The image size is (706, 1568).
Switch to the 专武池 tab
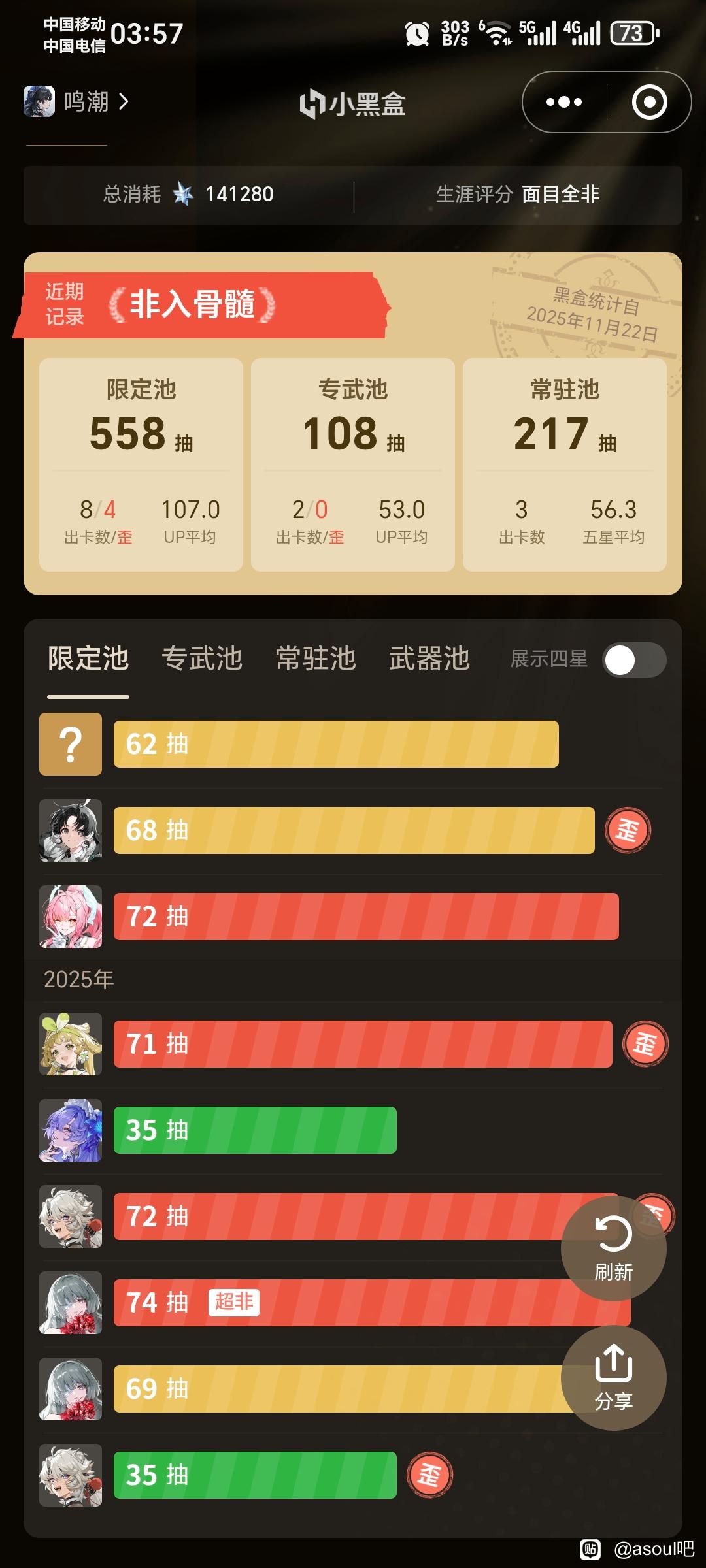pyautogui.click(x=202, y=659)
